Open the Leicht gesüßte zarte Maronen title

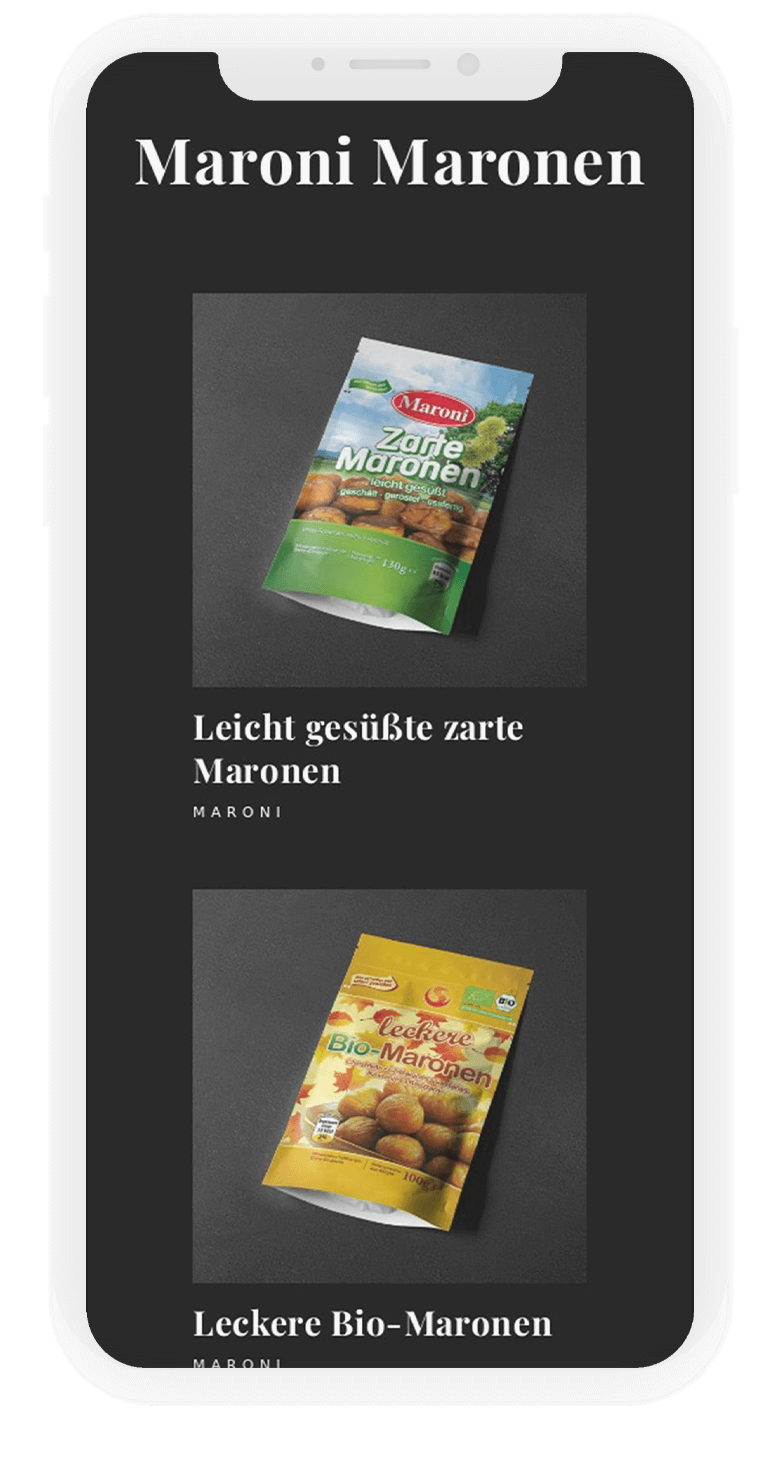(357, 748)
